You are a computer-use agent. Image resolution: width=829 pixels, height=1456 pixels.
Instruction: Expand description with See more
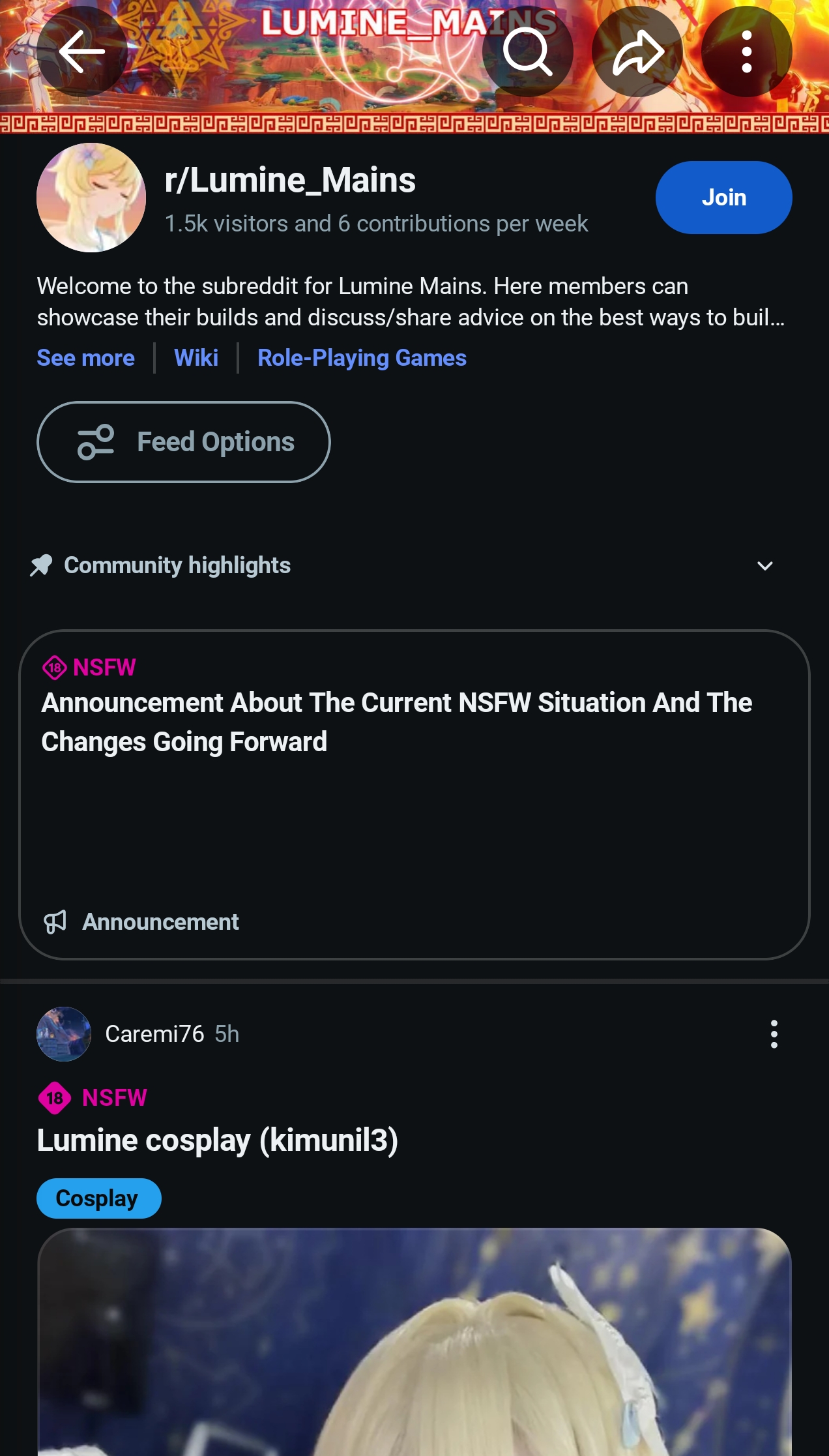(x=85, y=358)
